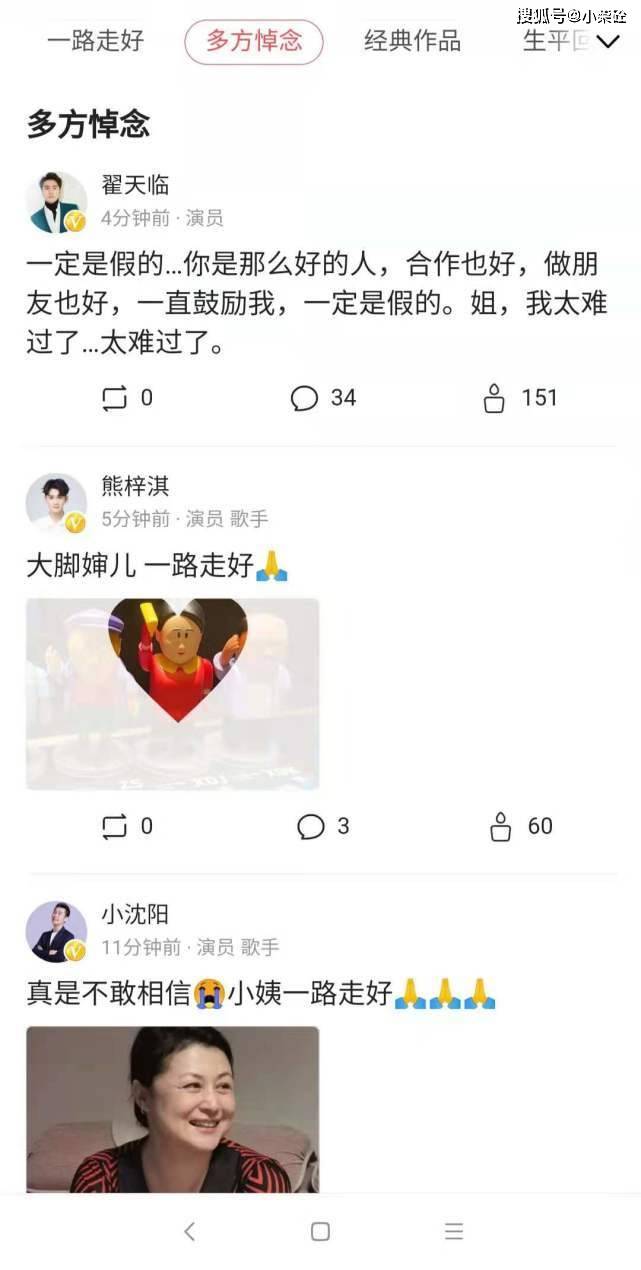Open the 经典作品 tab
This screenshot has width=641, height=1270.
412,41
